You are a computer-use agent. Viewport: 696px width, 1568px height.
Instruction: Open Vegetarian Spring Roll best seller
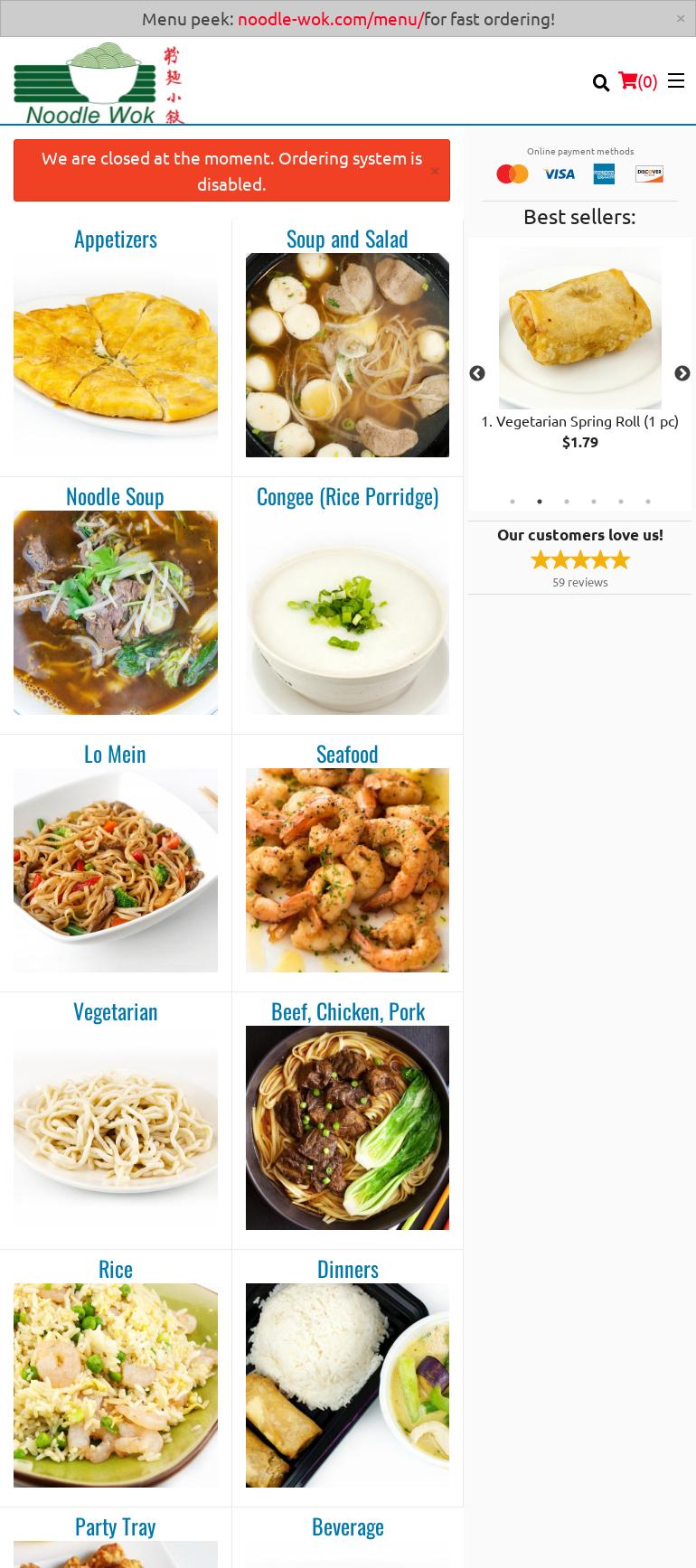click(579, 421)
